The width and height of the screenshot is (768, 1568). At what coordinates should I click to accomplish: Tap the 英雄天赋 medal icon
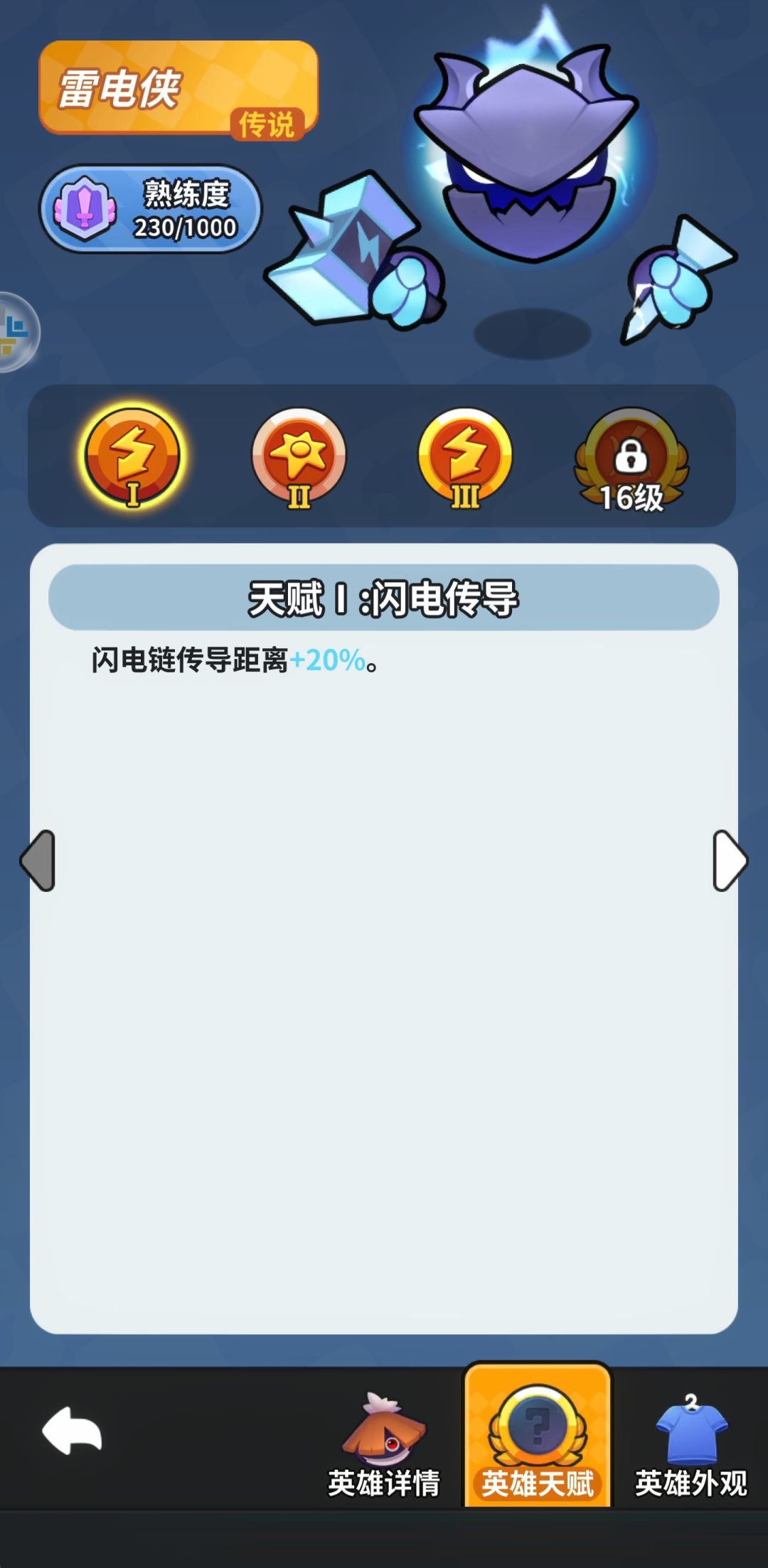538,1436
